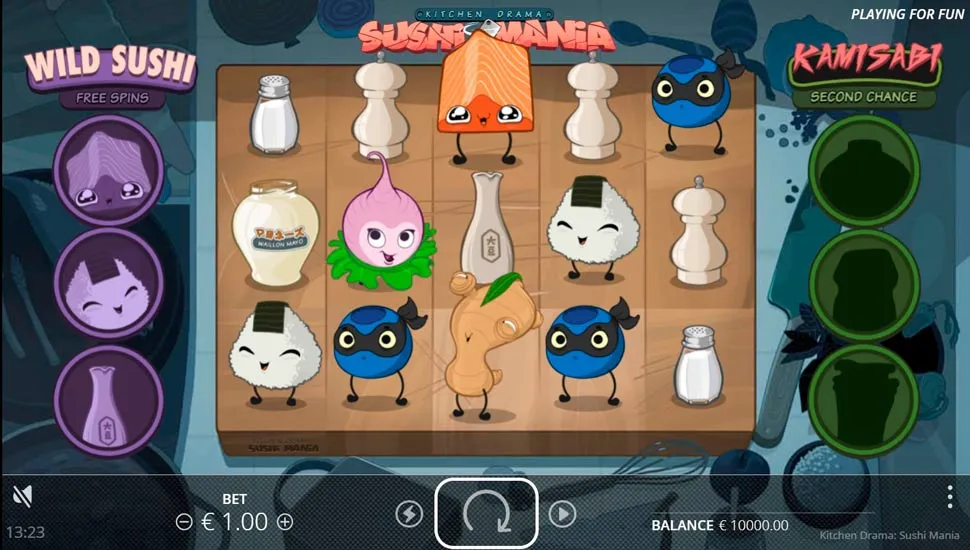Image resolution: width=970 pixels, height=550 pixels.
Task: Increase the bet amount
Action: (285, 521)
